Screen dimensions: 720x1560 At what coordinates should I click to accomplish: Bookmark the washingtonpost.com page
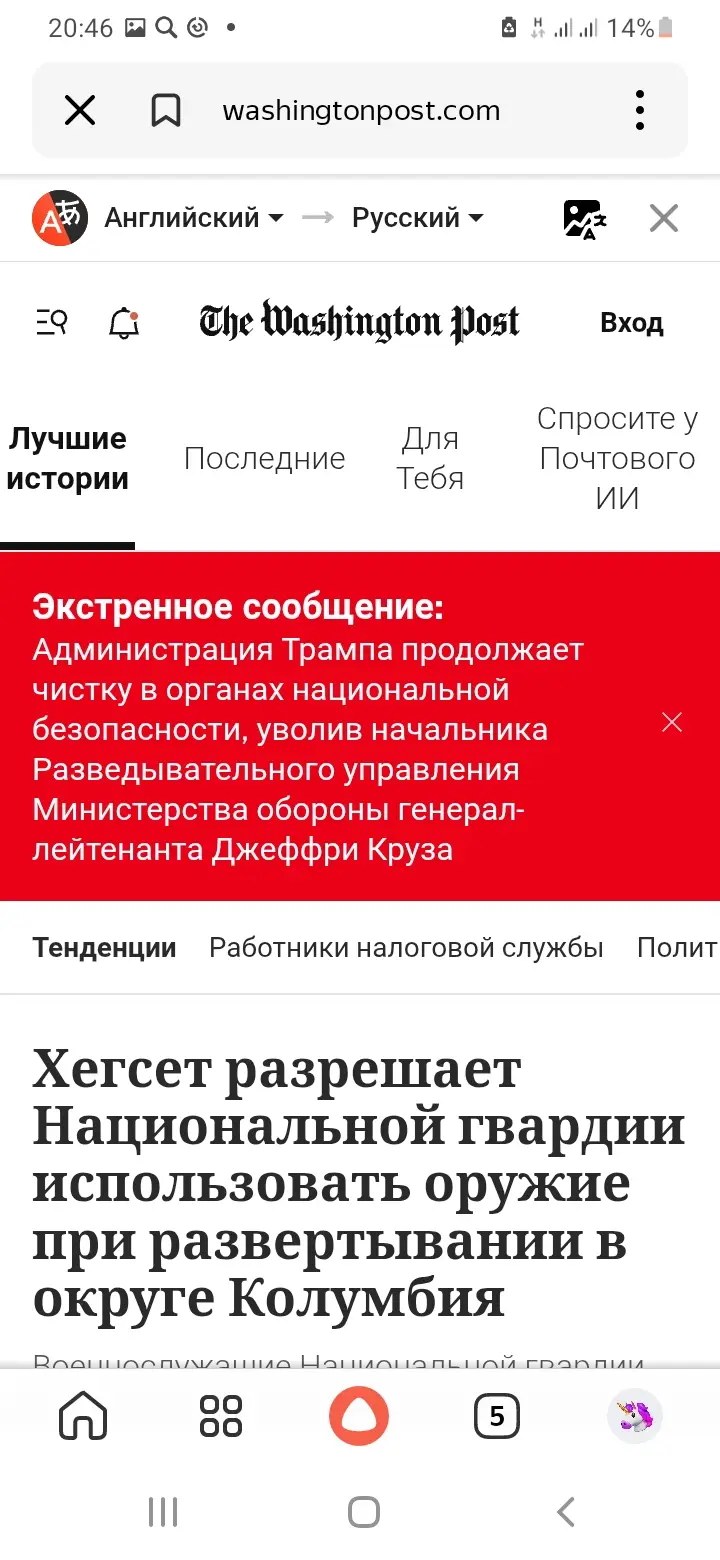(165, 110)
